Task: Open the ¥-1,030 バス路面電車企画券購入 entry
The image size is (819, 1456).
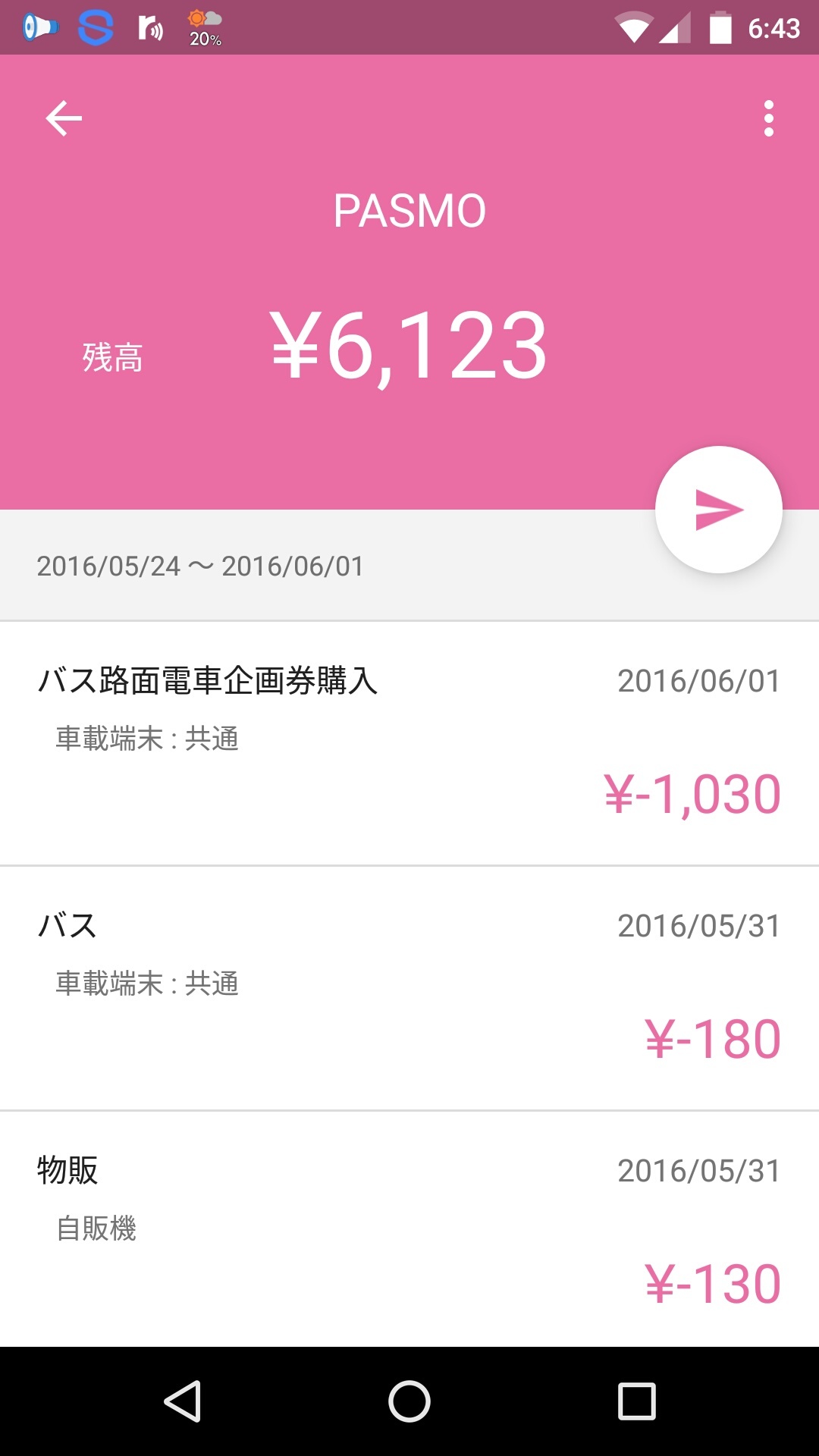Action: (409, 744)
